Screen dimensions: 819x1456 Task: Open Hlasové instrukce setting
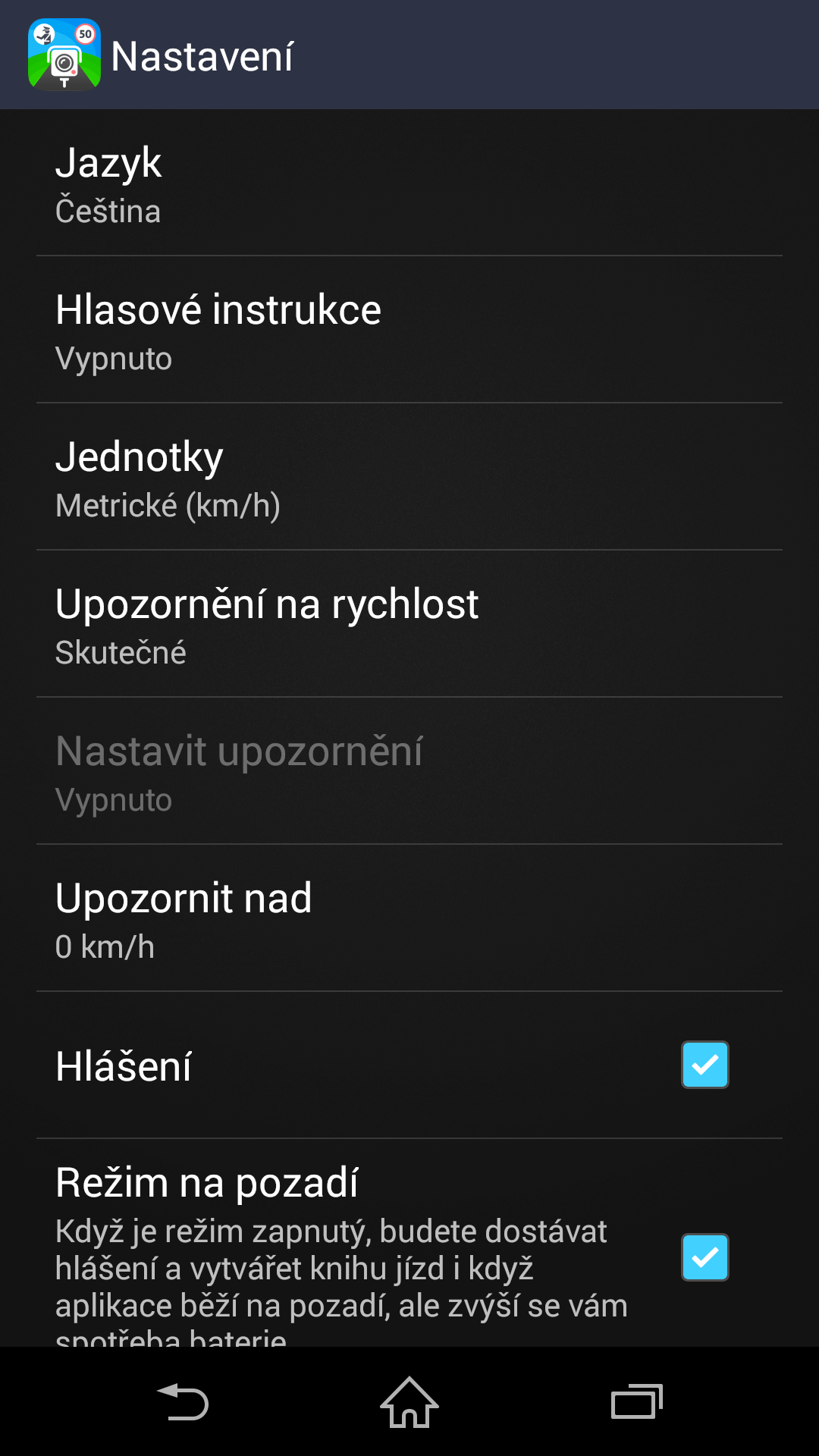click(x=409, y=330)
